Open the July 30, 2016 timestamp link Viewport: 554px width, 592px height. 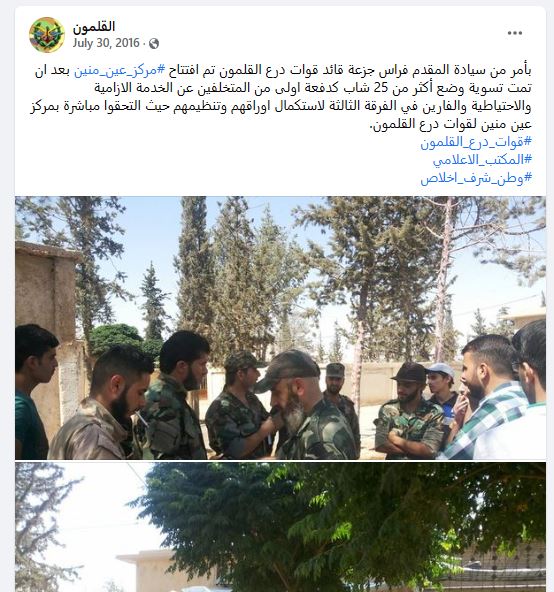(x=106, y=43)
